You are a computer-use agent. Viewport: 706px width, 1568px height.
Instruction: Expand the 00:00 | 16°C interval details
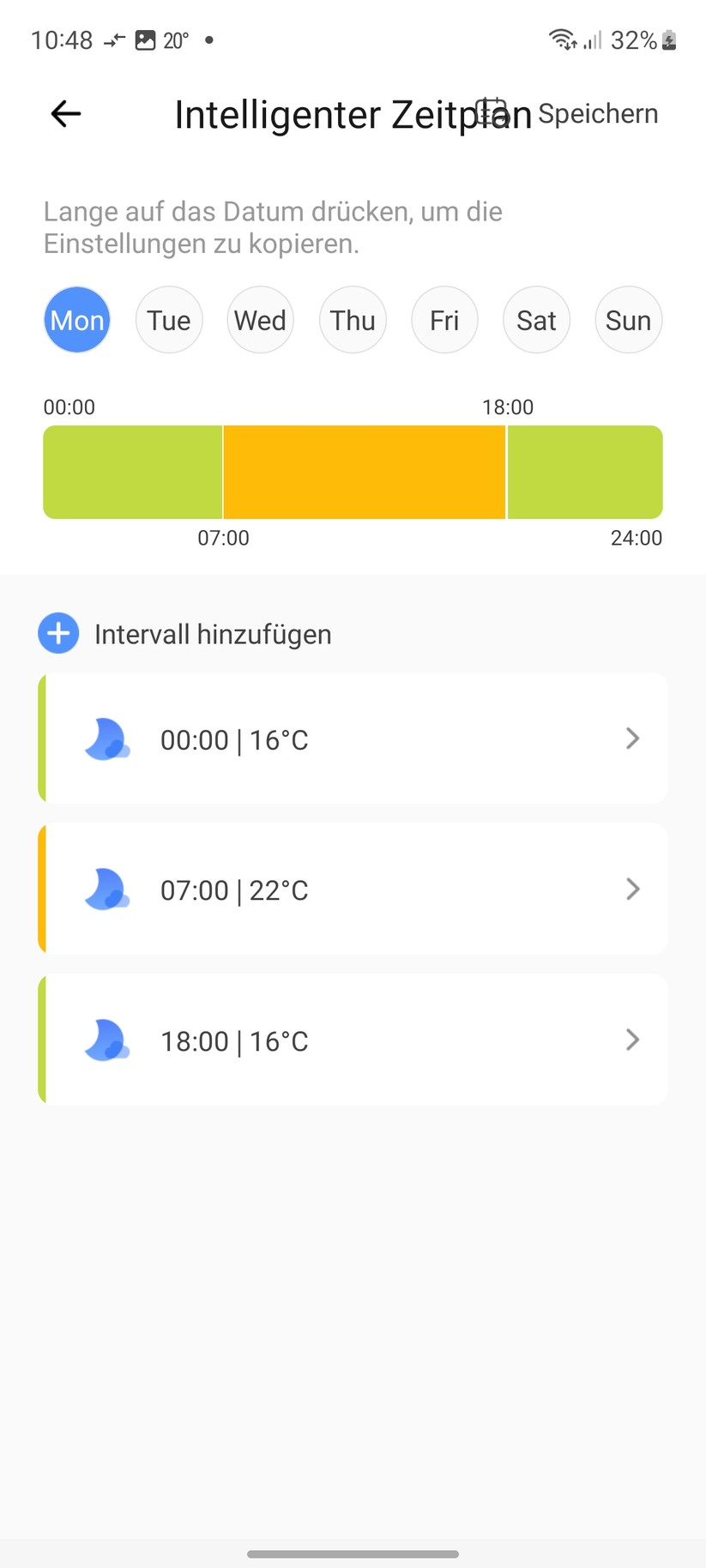click(632, 739)
